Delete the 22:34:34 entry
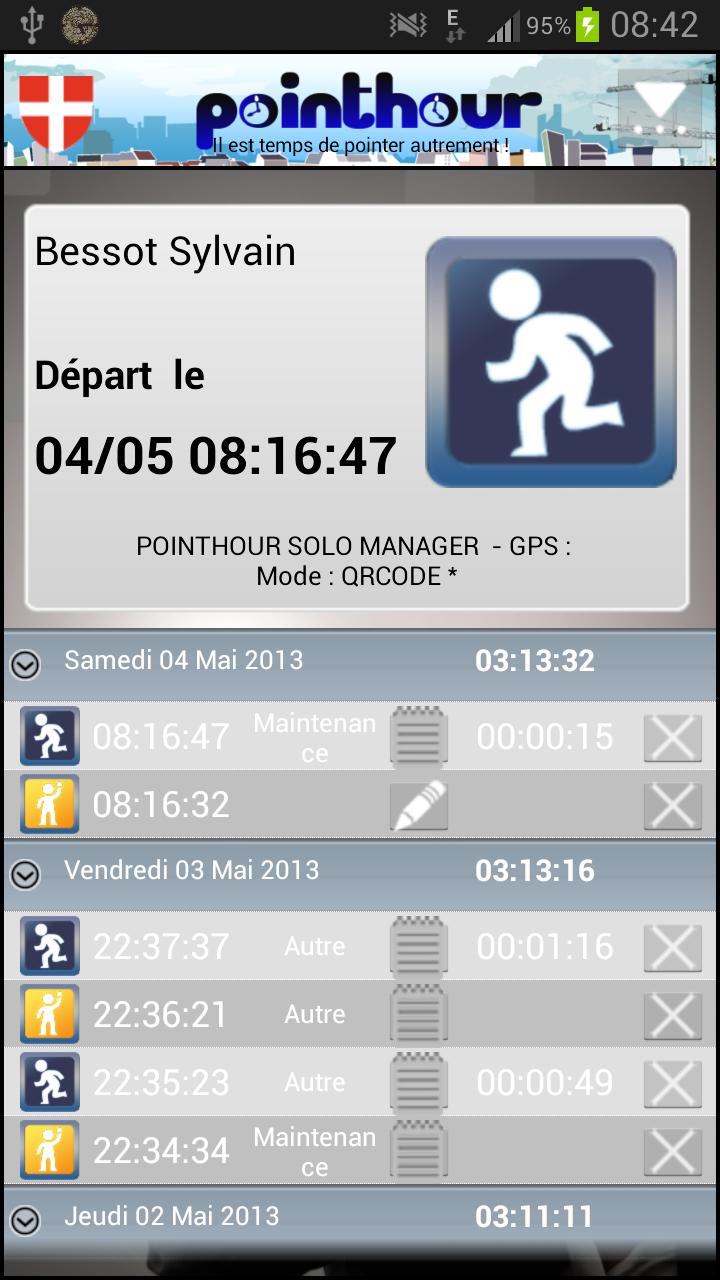720x1280 pixels. pos(672,1151)
